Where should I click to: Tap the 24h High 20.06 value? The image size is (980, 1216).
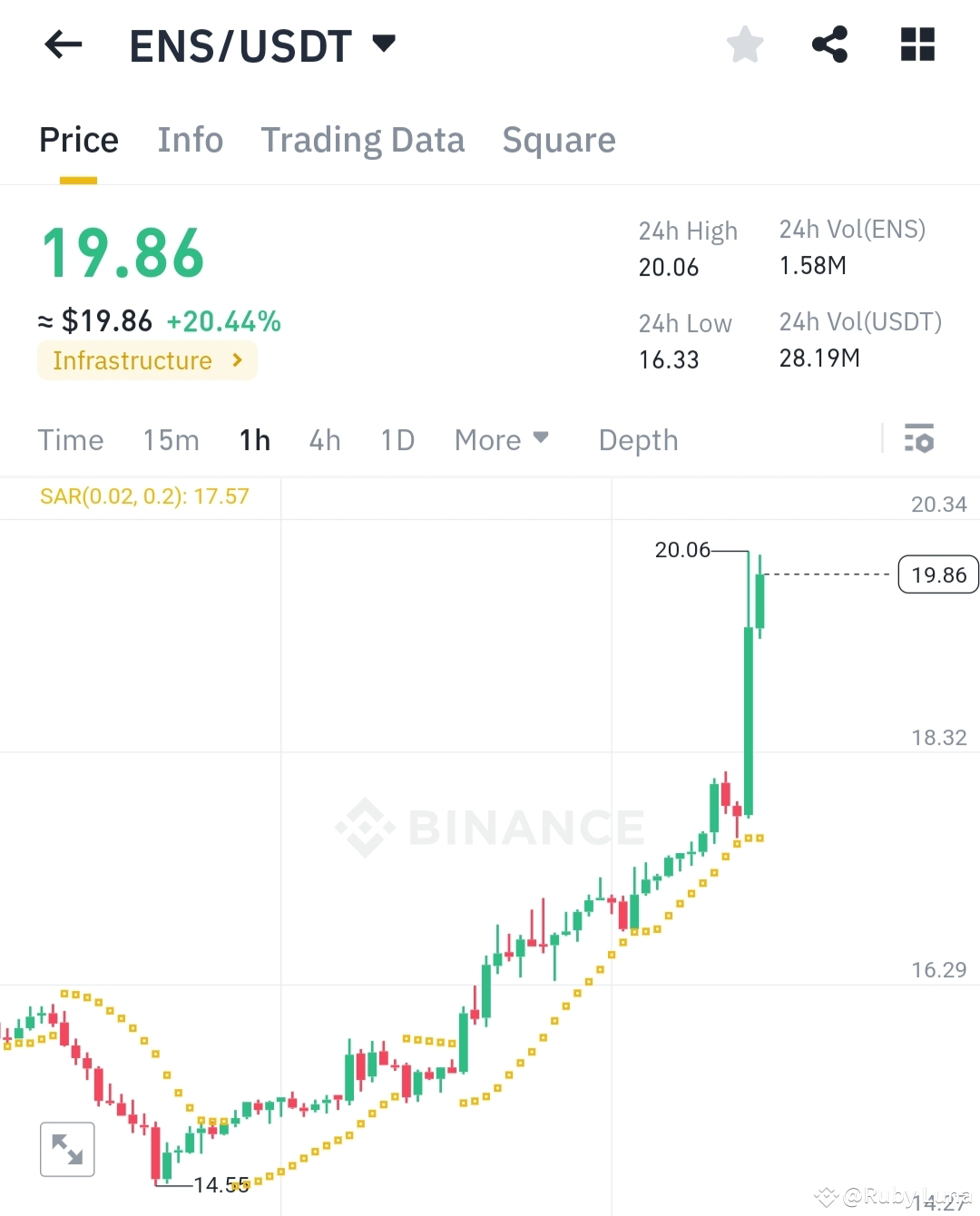pyautogui.click(x=668, y=268)
